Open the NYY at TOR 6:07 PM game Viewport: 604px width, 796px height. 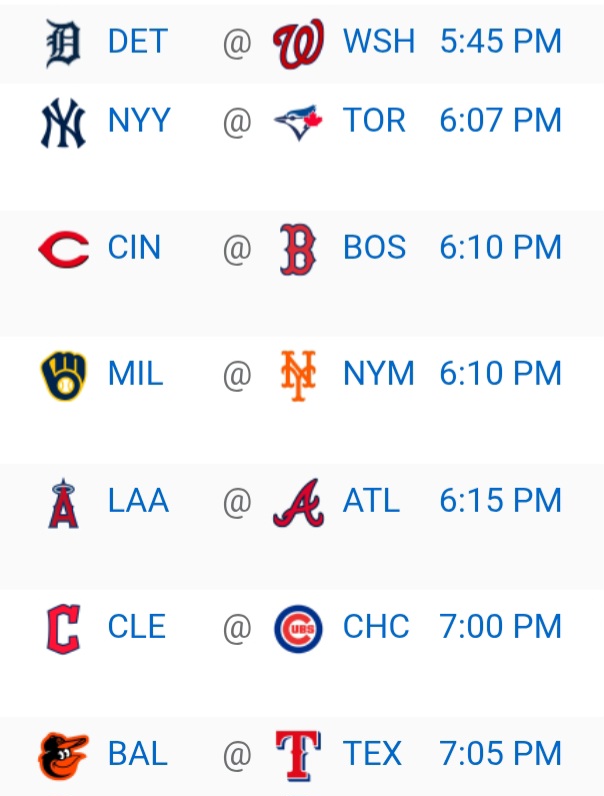[300, 122]
